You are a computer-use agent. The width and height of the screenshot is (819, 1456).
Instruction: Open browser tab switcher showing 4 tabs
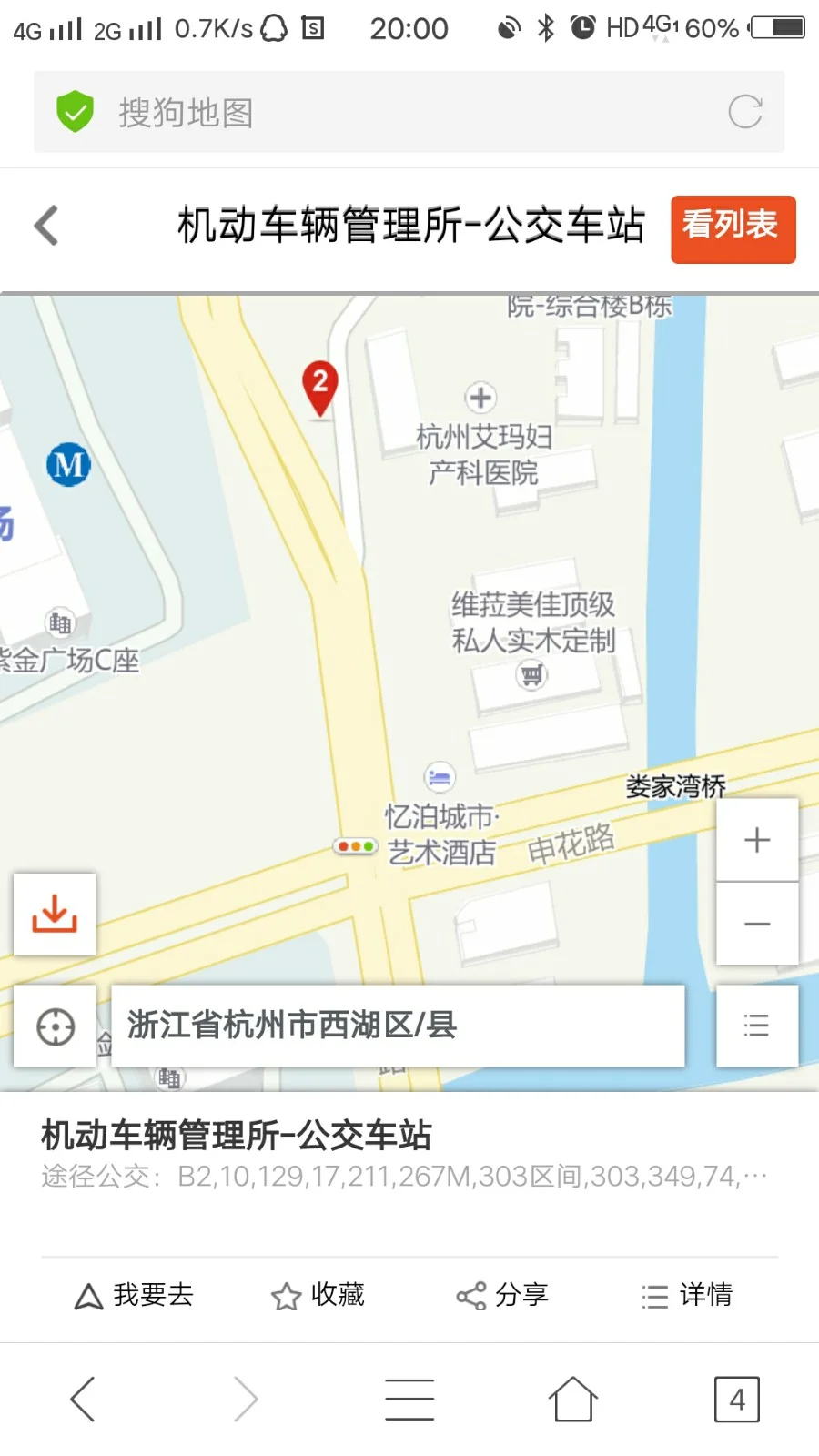tap(735, 1399)
